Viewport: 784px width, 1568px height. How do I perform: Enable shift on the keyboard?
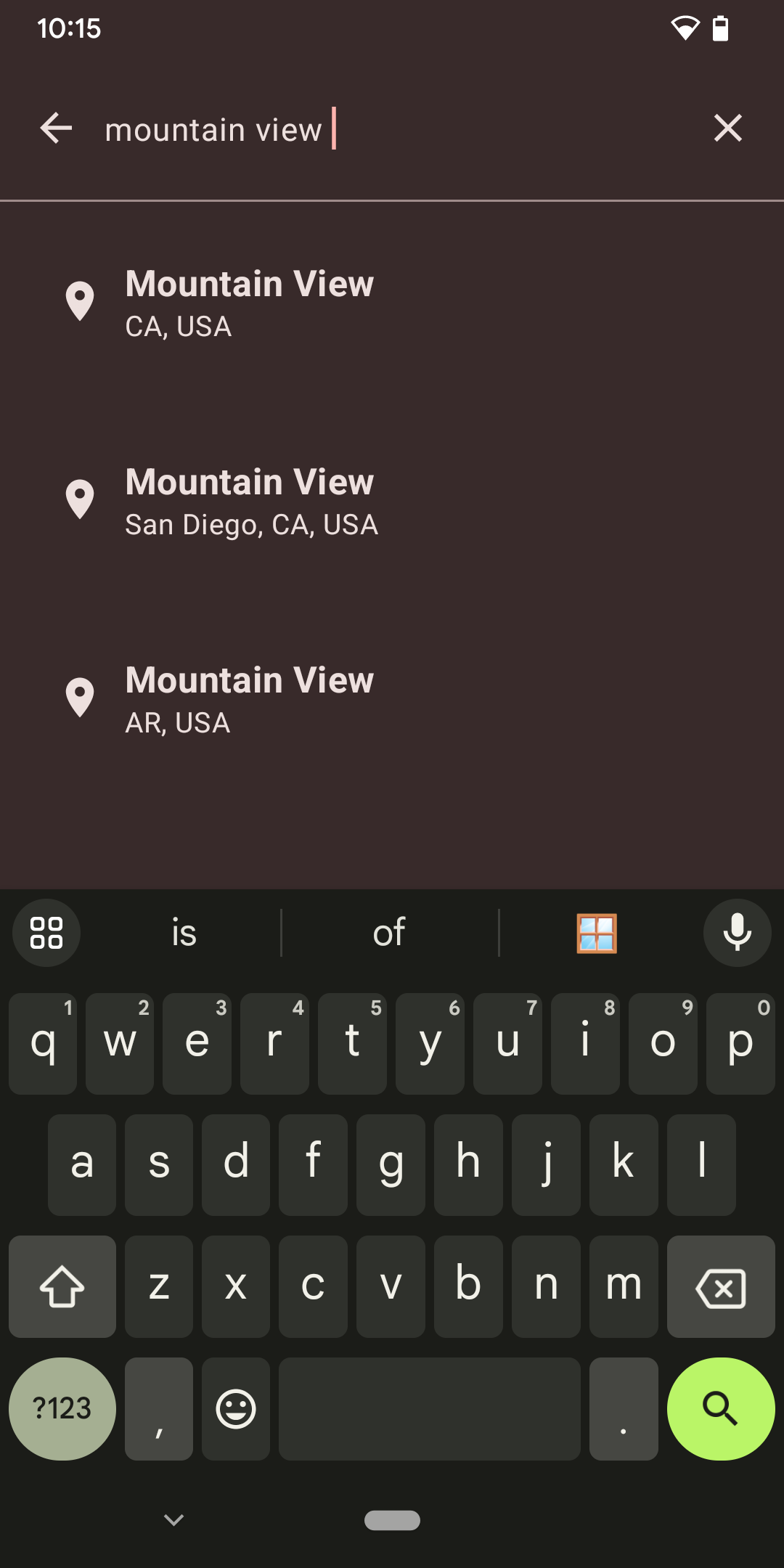pos(62,1287)
